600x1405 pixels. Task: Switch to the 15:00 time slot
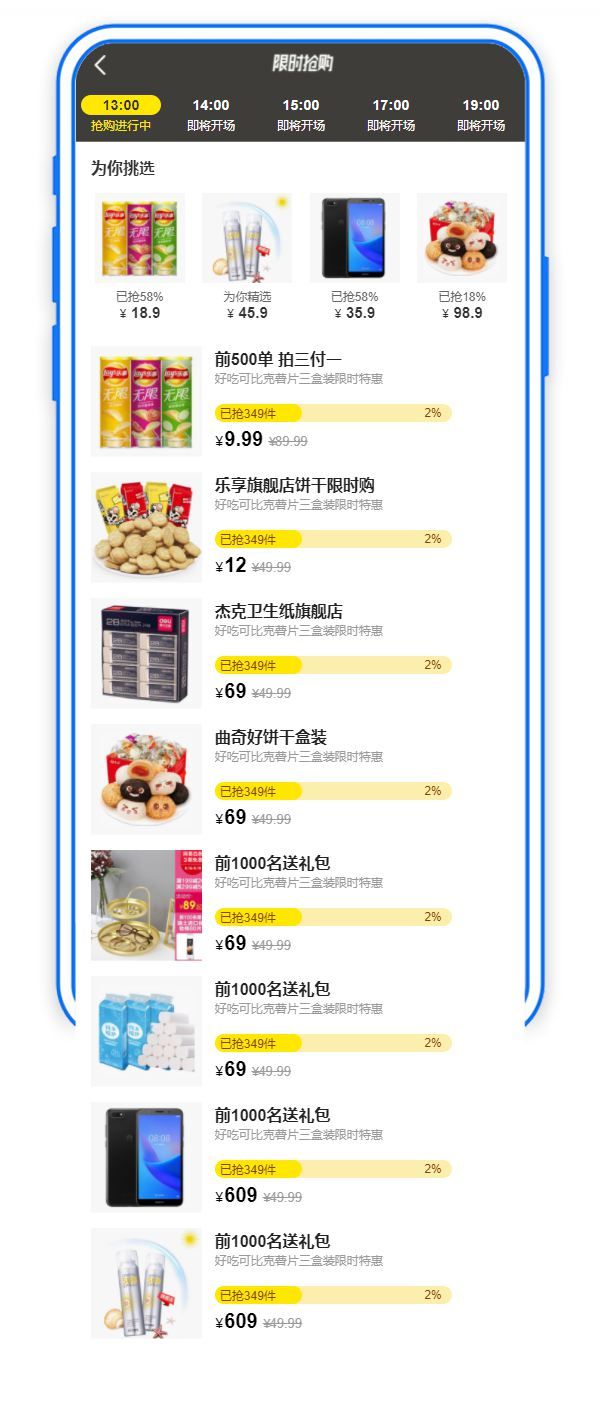click(x=301, y=114)
